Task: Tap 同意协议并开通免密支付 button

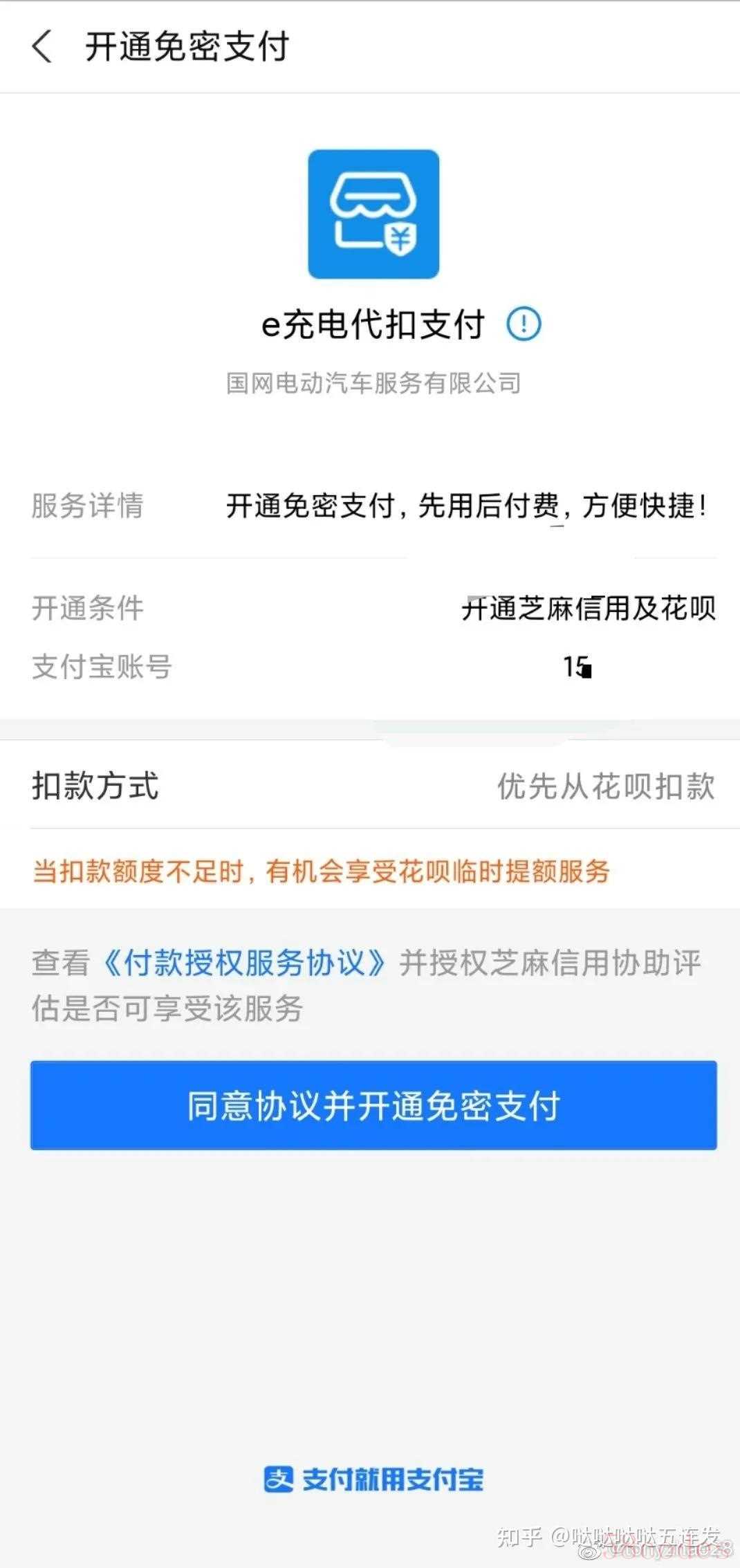Action: pyautogui.click(x=373, y=1105)
